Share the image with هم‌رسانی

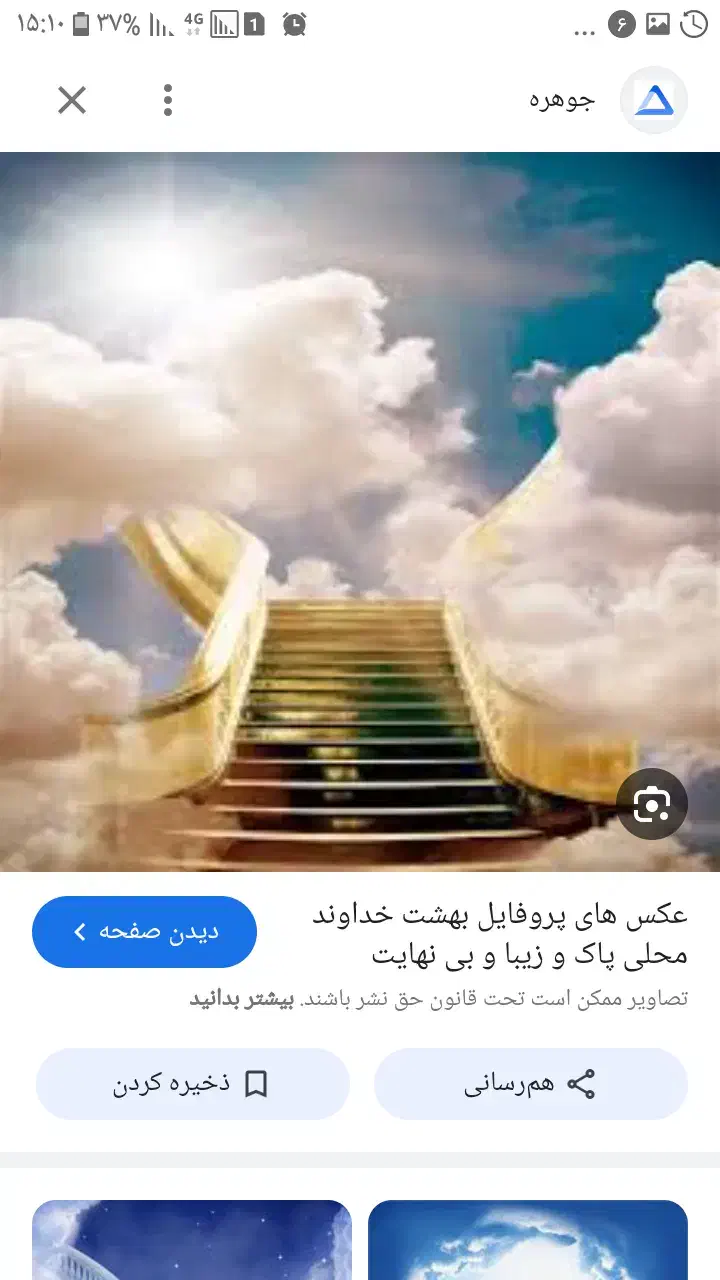click(x=531, y=1084)
